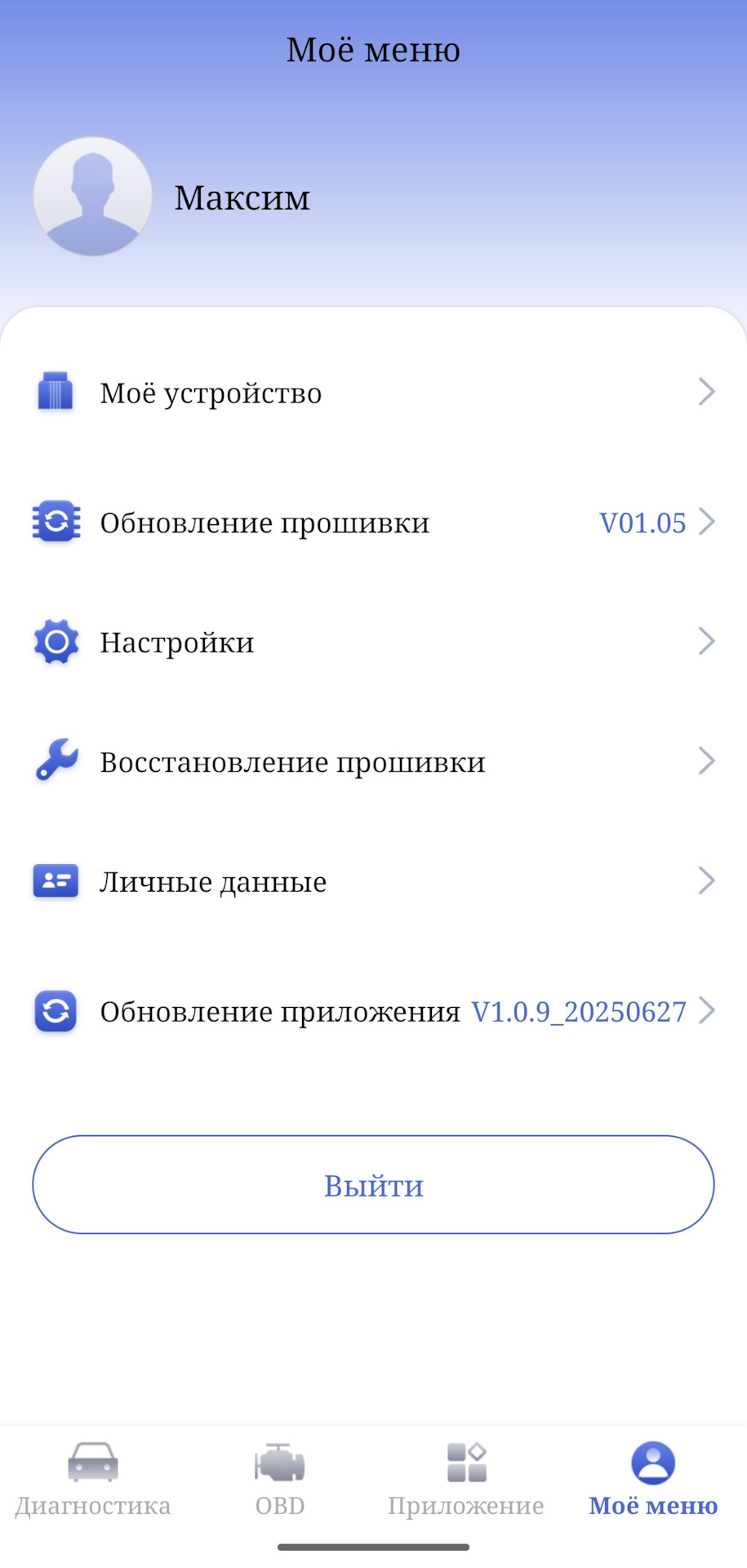Expand the Личные данные chevron

point(707,880)
